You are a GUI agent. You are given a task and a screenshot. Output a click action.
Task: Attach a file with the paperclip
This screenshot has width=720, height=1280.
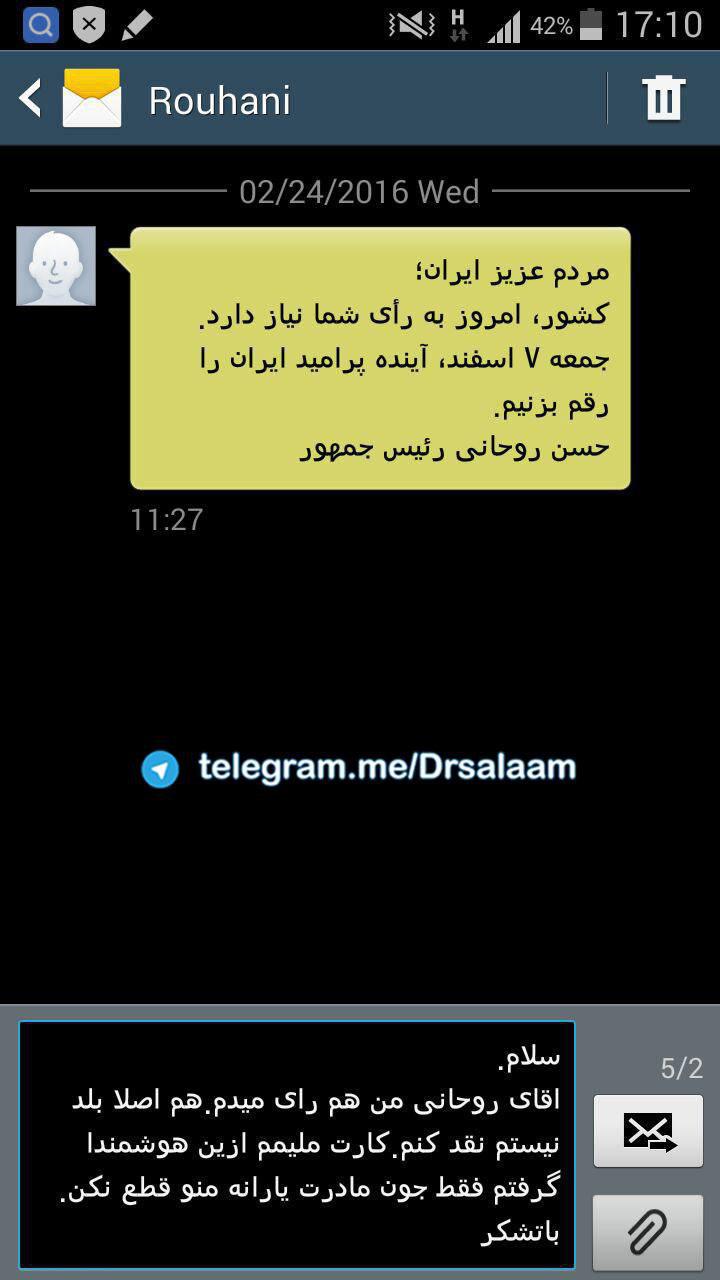648,1232
